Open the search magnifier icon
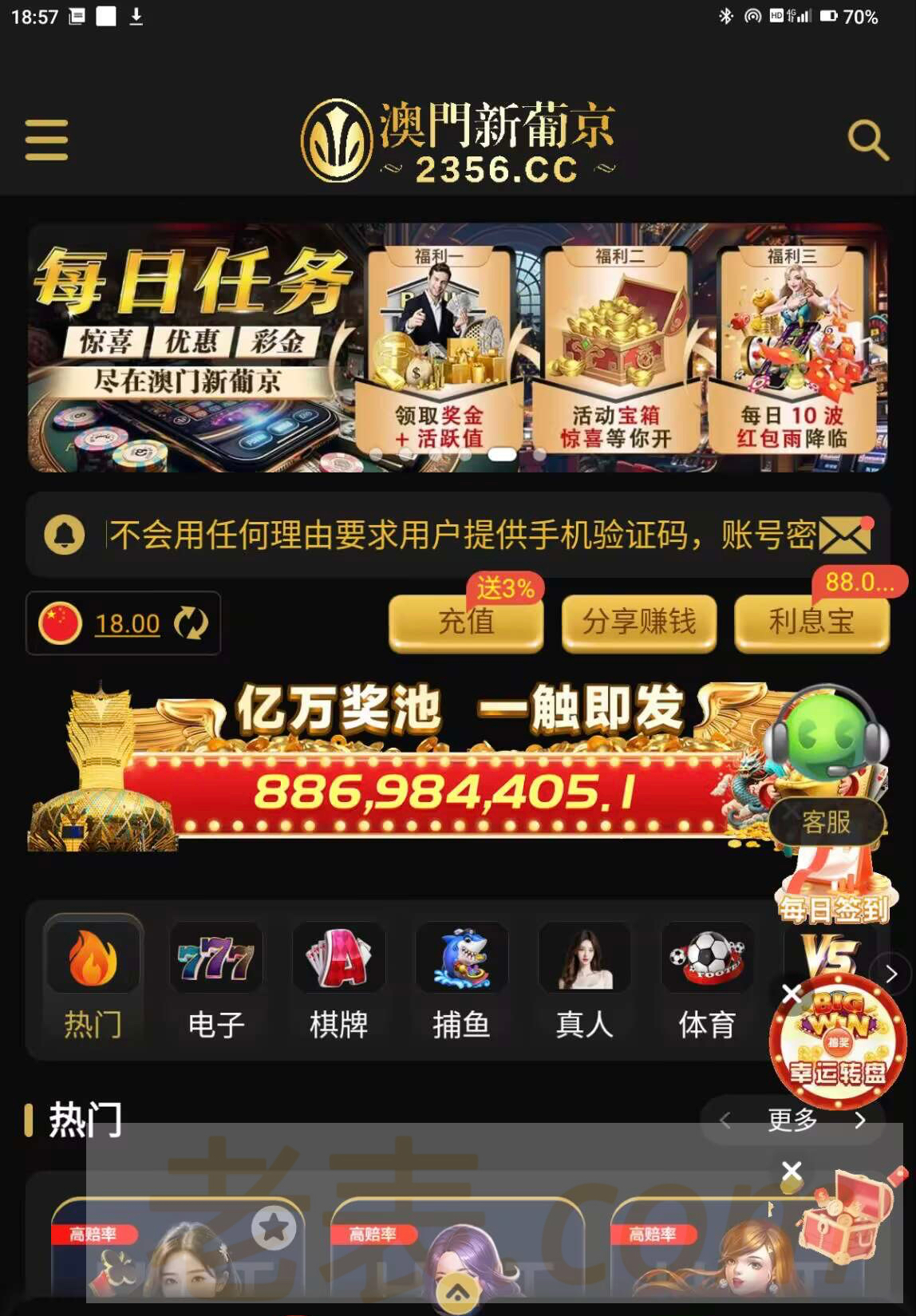916x1316 pixels. [x=867, y=140]
